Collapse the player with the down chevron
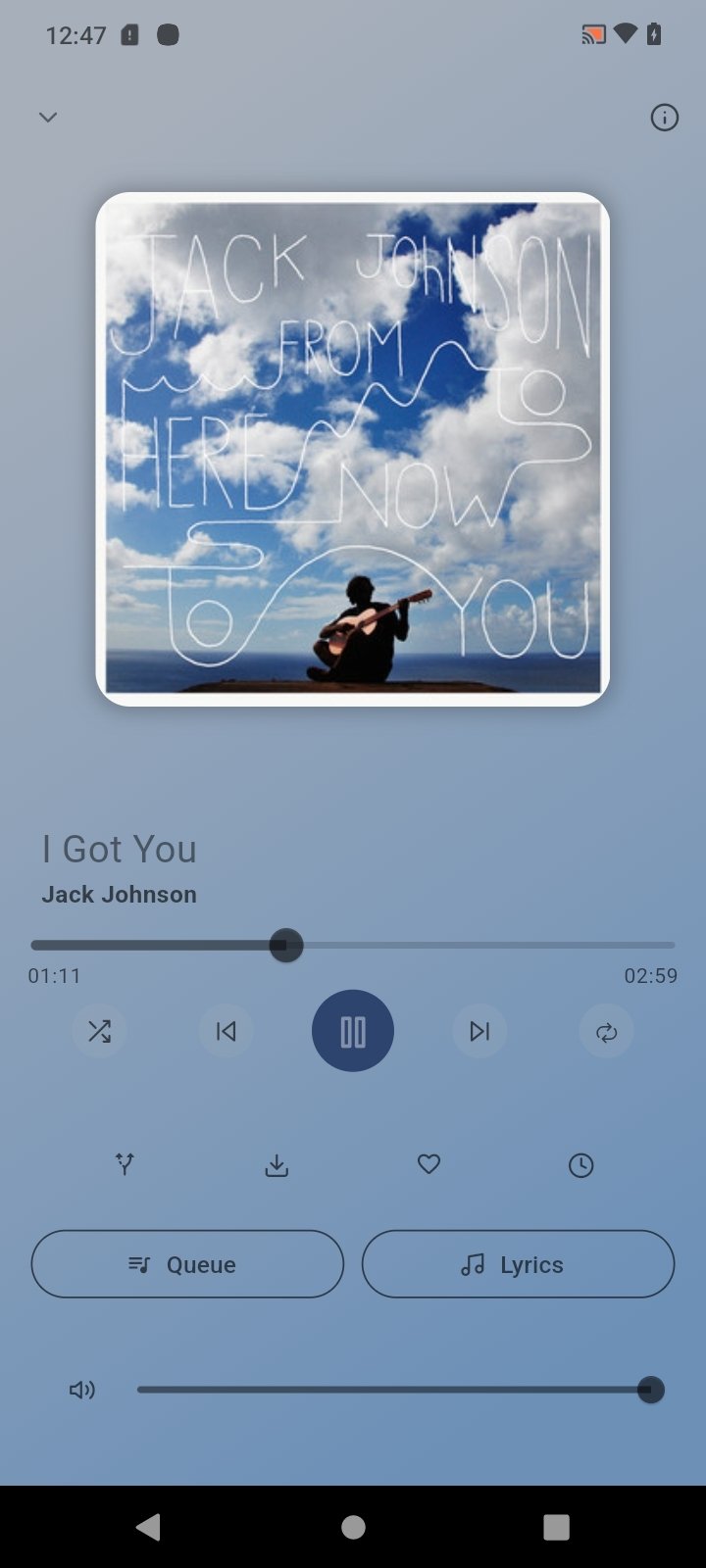Screen dimensions: 706x1568 coord(47,118)
